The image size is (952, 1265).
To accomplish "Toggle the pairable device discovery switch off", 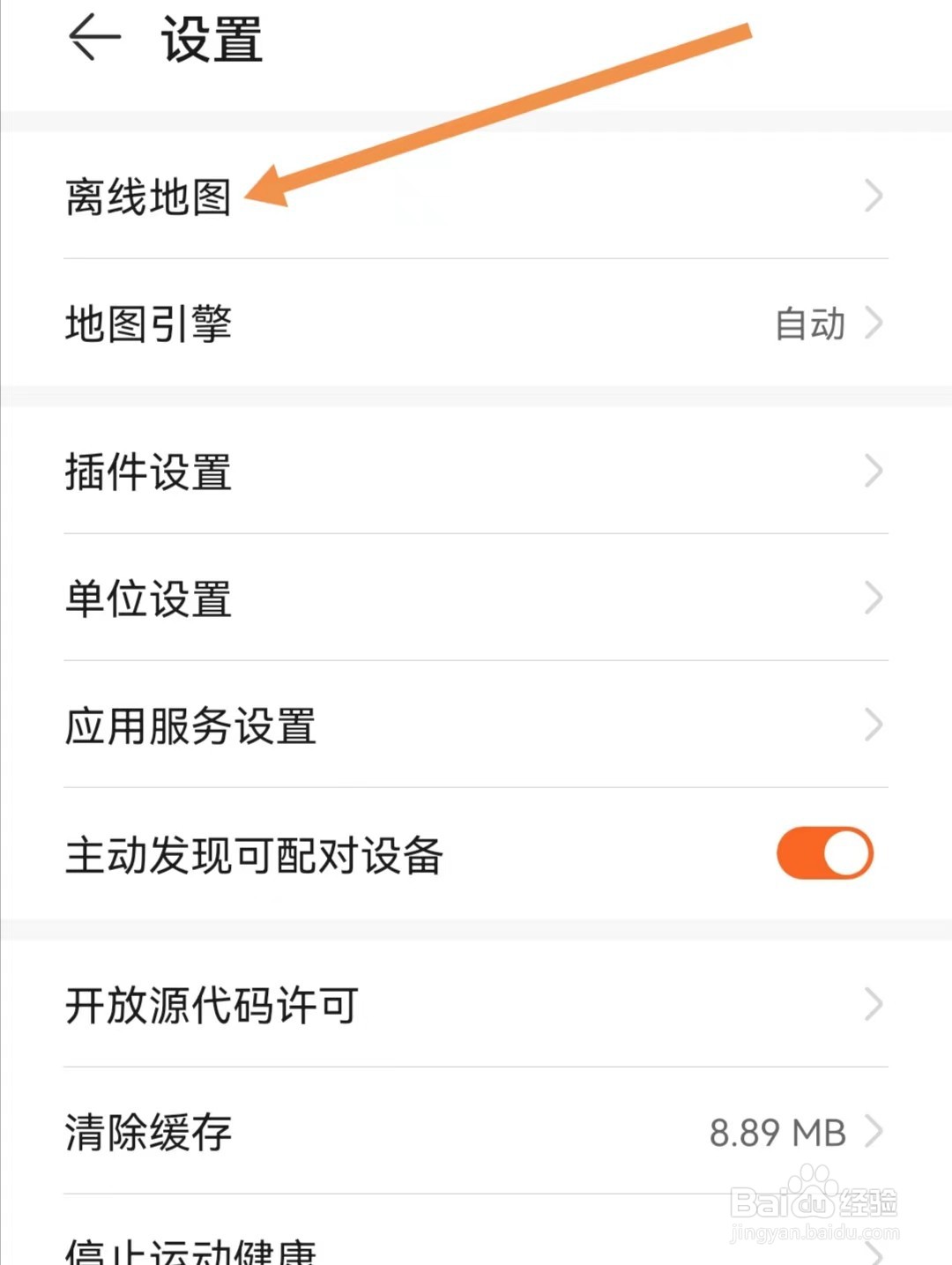I will 823,853.
